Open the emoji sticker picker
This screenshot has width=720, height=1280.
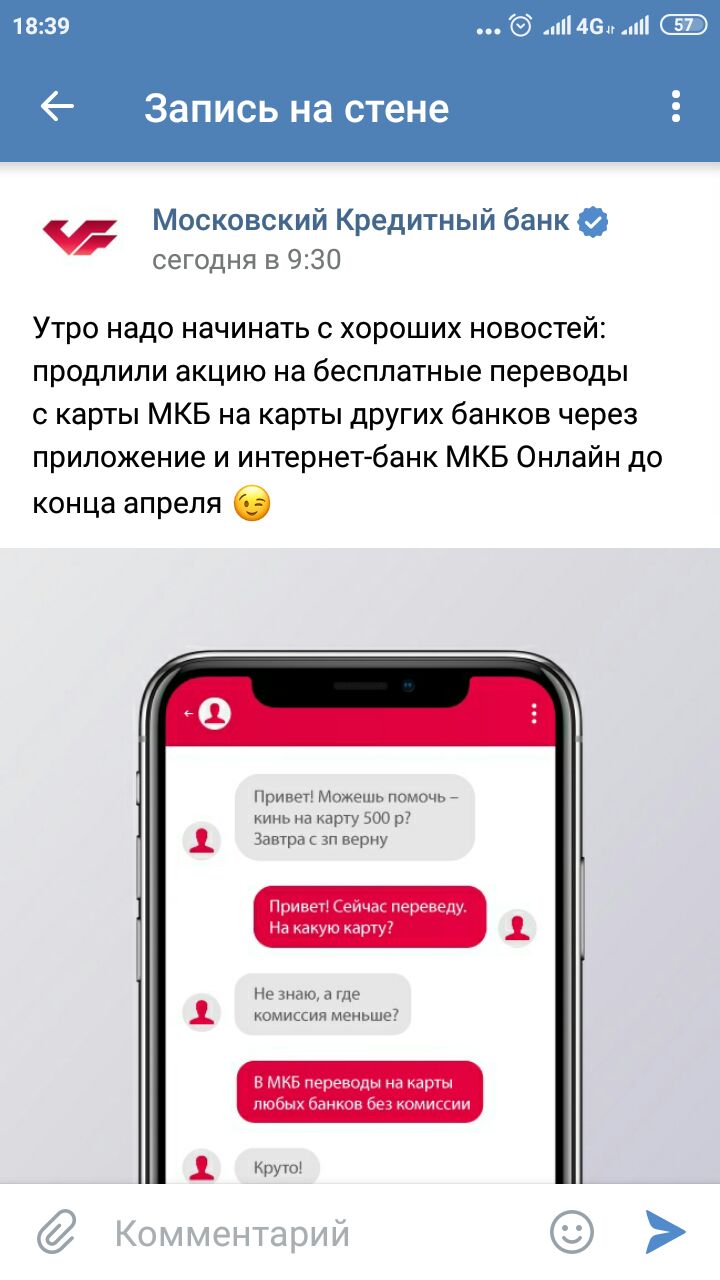(x=572, y=1232)
